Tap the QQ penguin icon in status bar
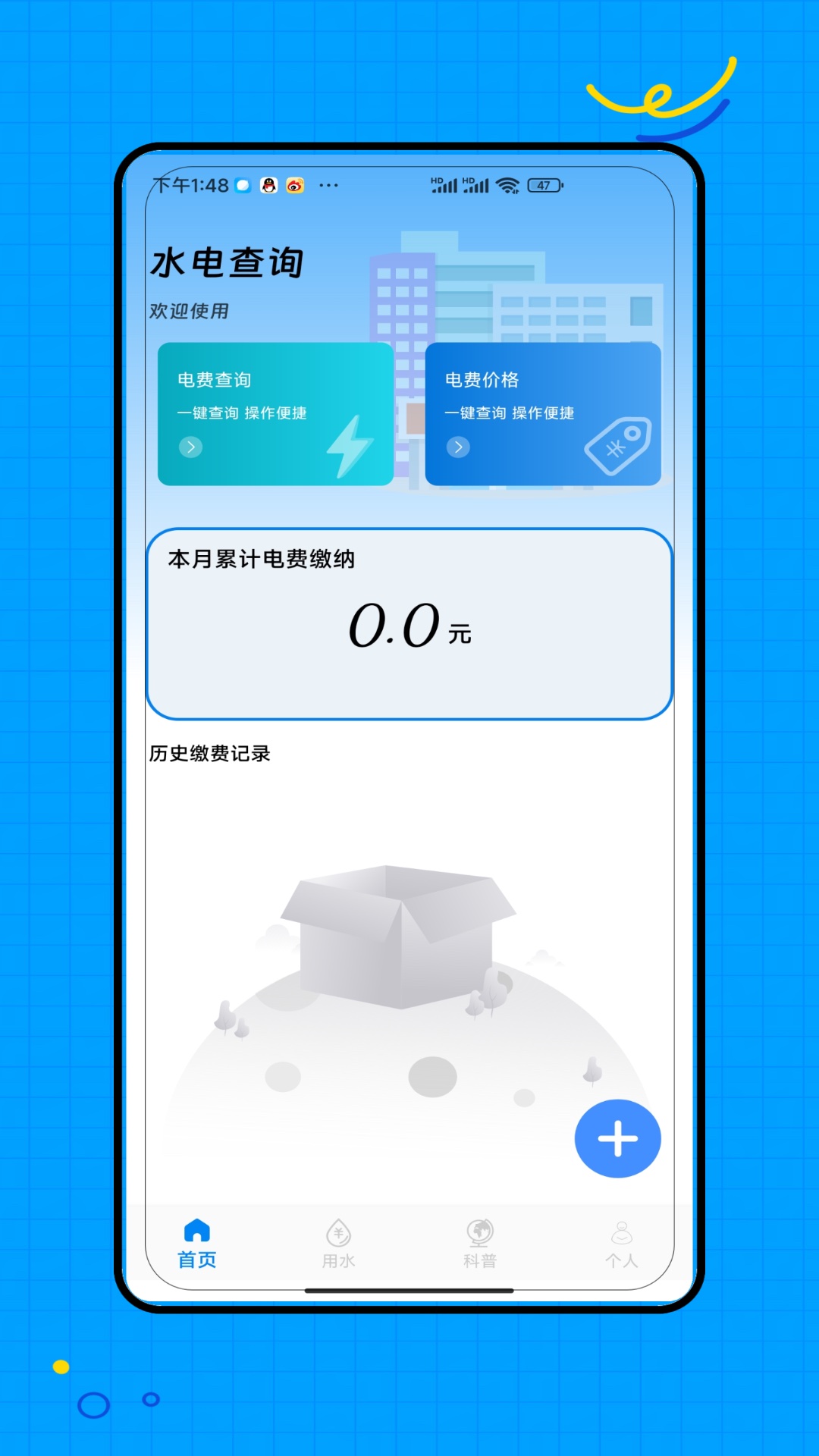 270,184
